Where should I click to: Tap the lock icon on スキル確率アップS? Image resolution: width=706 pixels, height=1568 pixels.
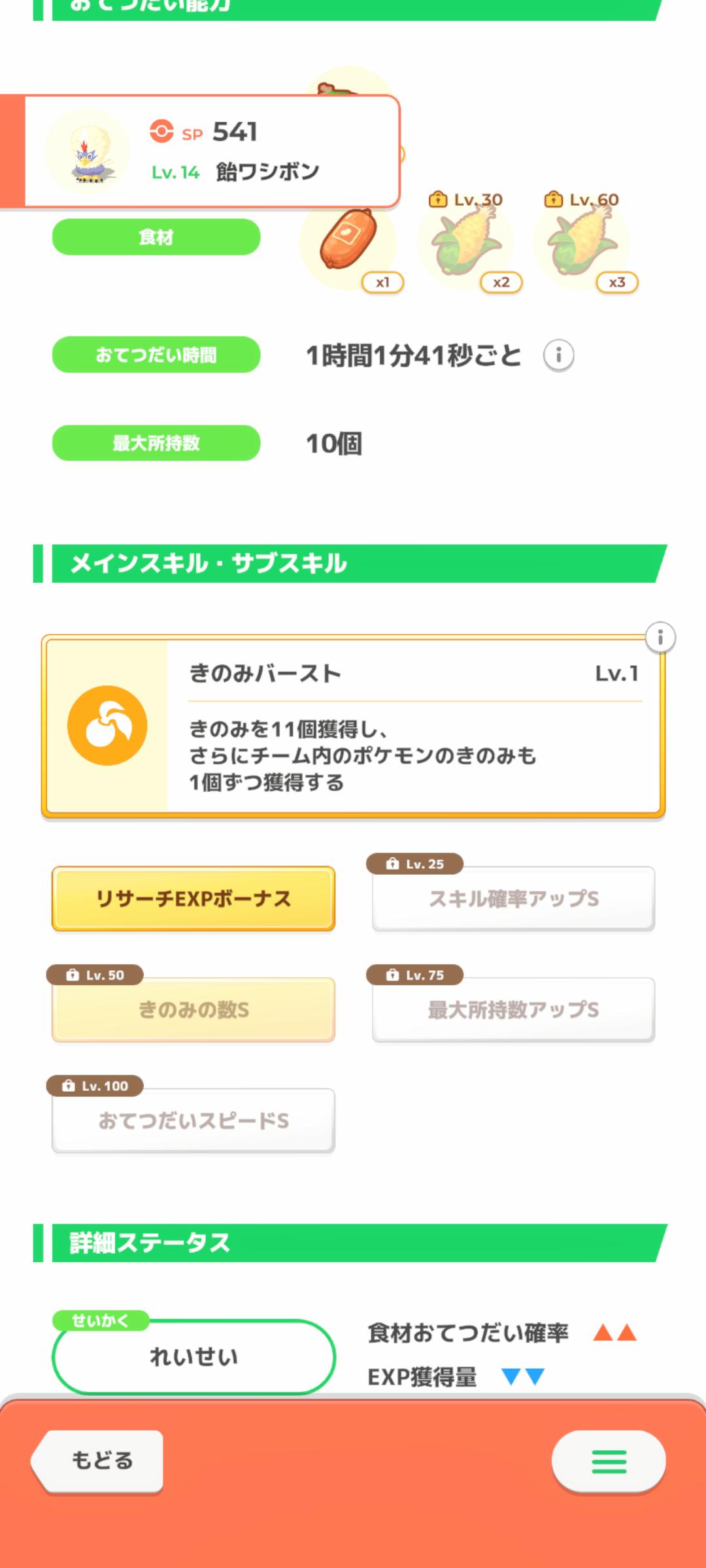click(x=393, y=864)
